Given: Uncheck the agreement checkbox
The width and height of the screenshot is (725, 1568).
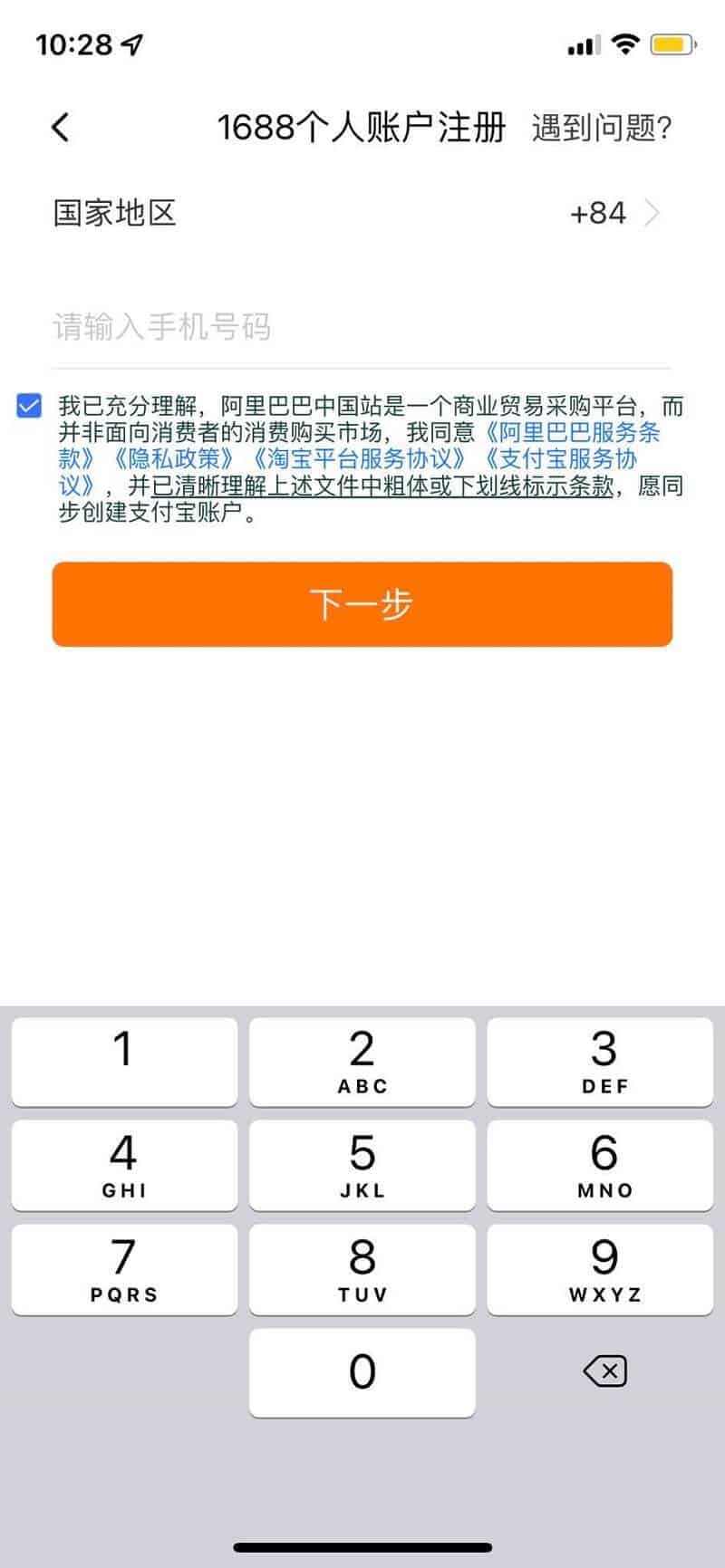Looking at the screenshot, I should [x=29, y=405].
